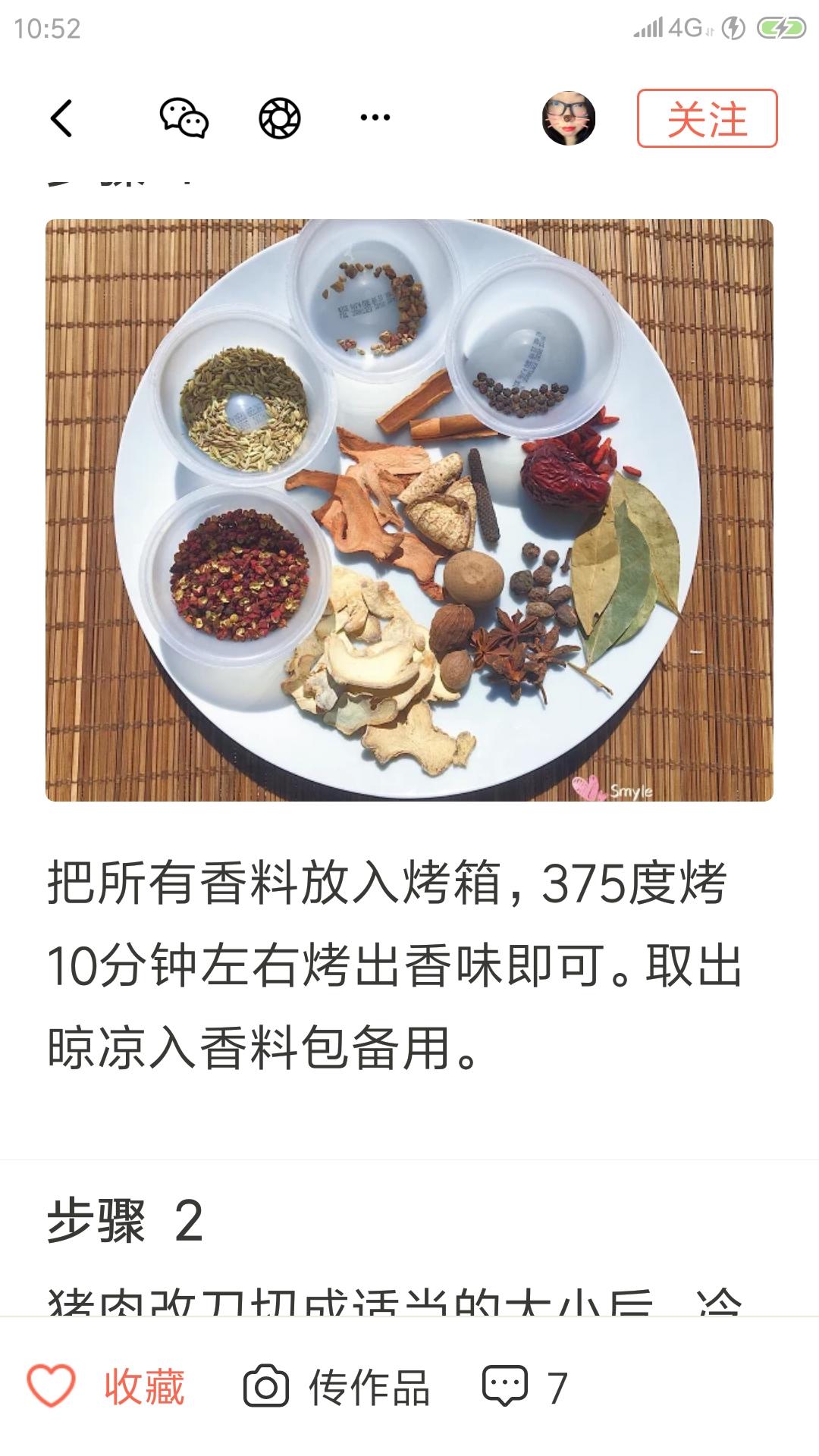
Task: Open the author's profile avatar
Action: 568,118
